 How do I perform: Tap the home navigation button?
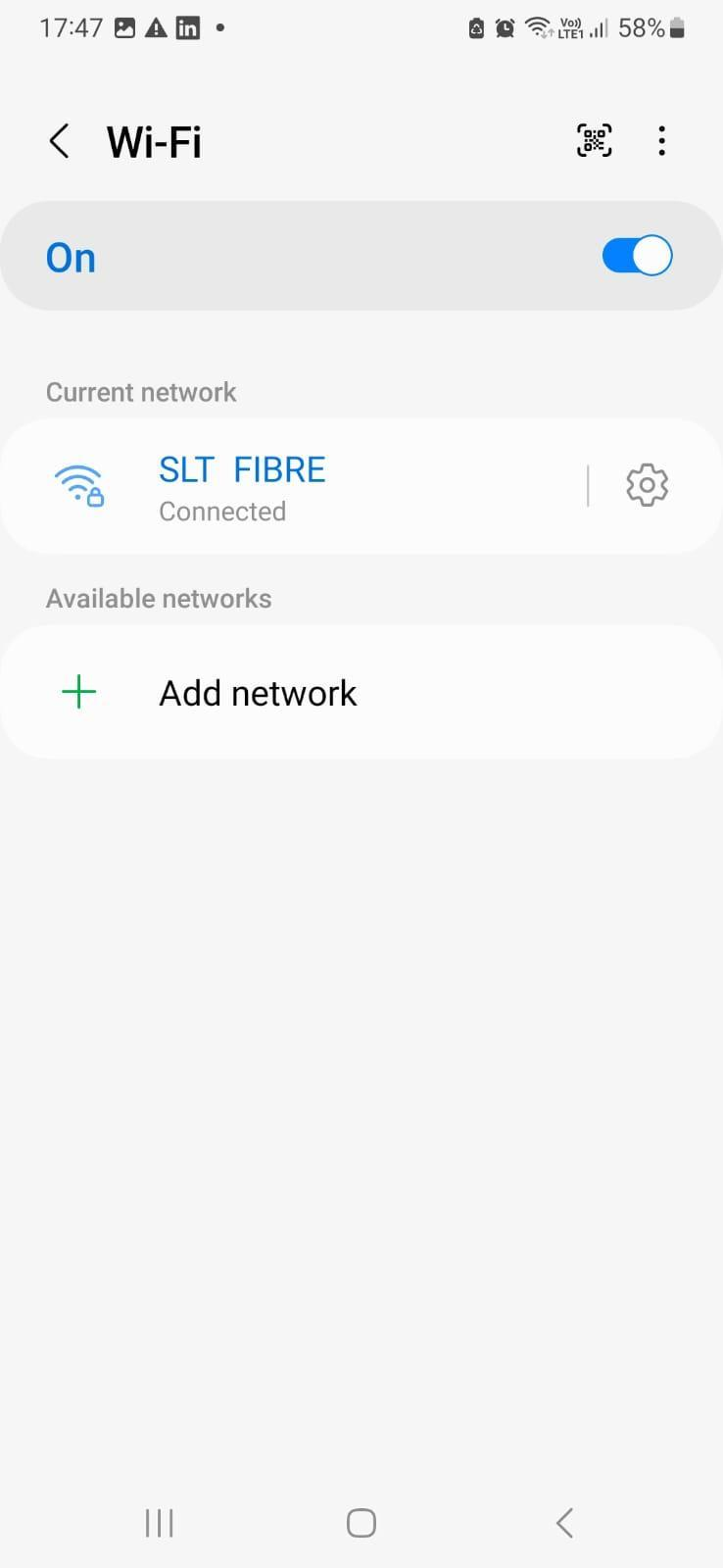(361, 1522)
